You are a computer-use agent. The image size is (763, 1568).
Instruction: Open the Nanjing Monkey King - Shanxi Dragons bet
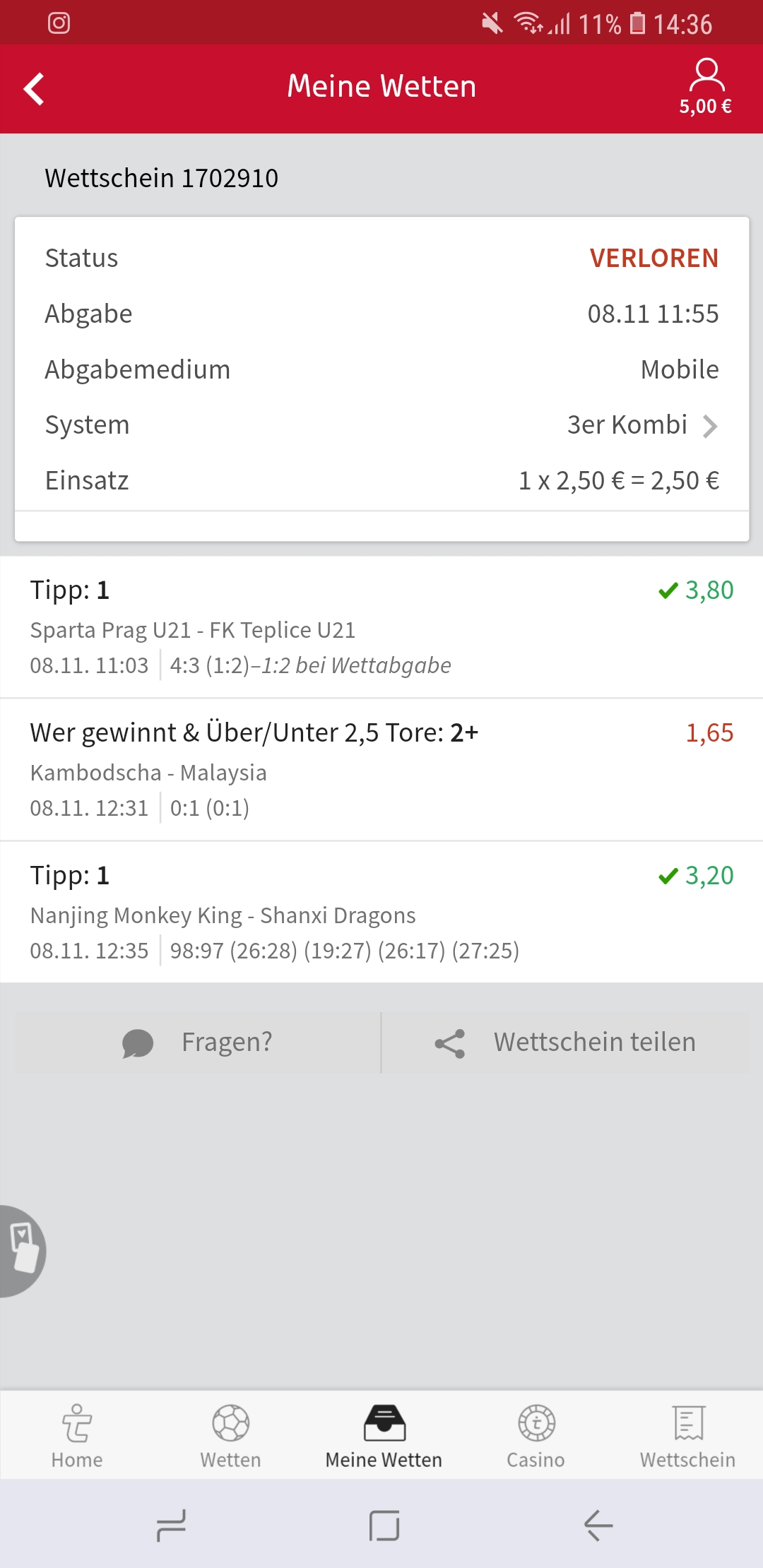point(381,913)
